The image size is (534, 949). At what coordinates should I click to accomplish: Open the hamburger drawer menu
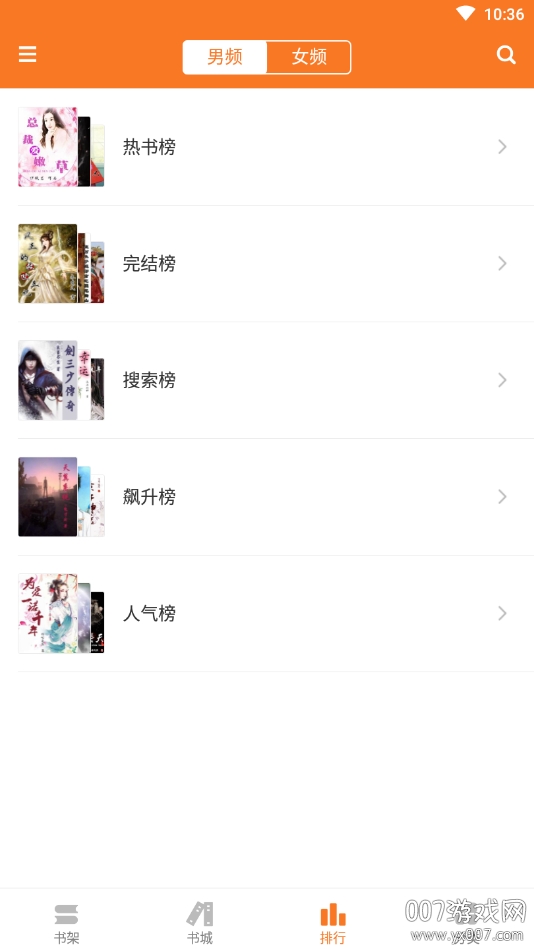coord(27,54)
